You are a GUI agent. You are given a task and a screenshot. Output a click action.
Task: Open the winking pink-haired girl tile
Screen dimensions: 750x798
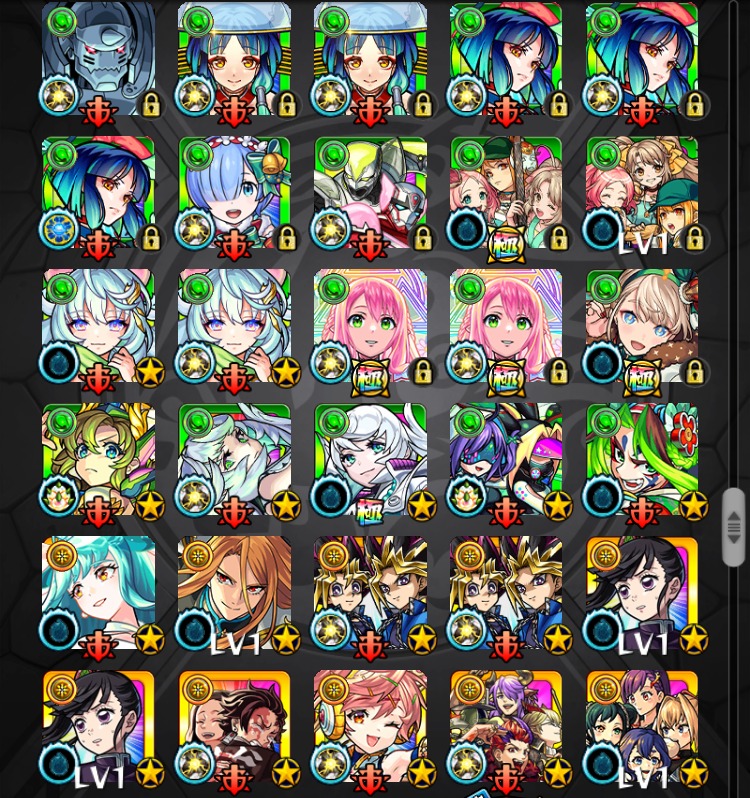[370, 725]
